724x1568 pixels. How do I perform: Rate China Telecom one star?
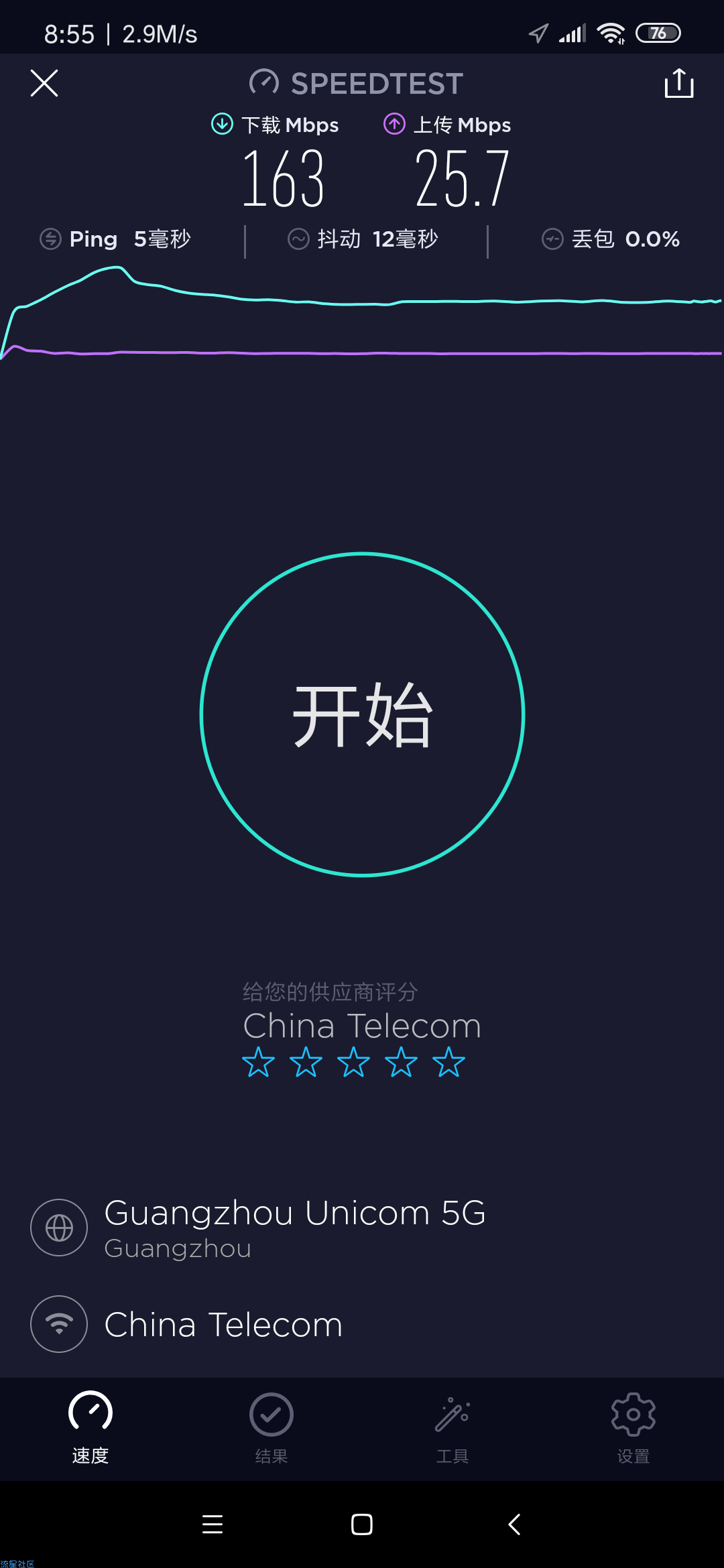coord(258,1062)
